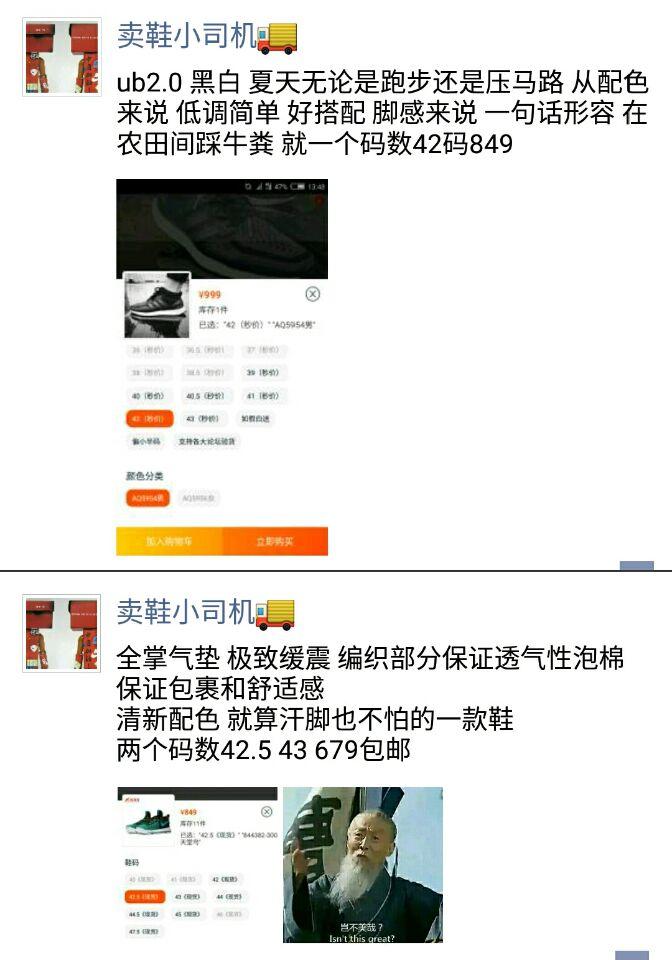Open 卖鞋小司机's name on the 全掌气垫 post
Viewport: 672px width, 960px height.
click(186, 612)
